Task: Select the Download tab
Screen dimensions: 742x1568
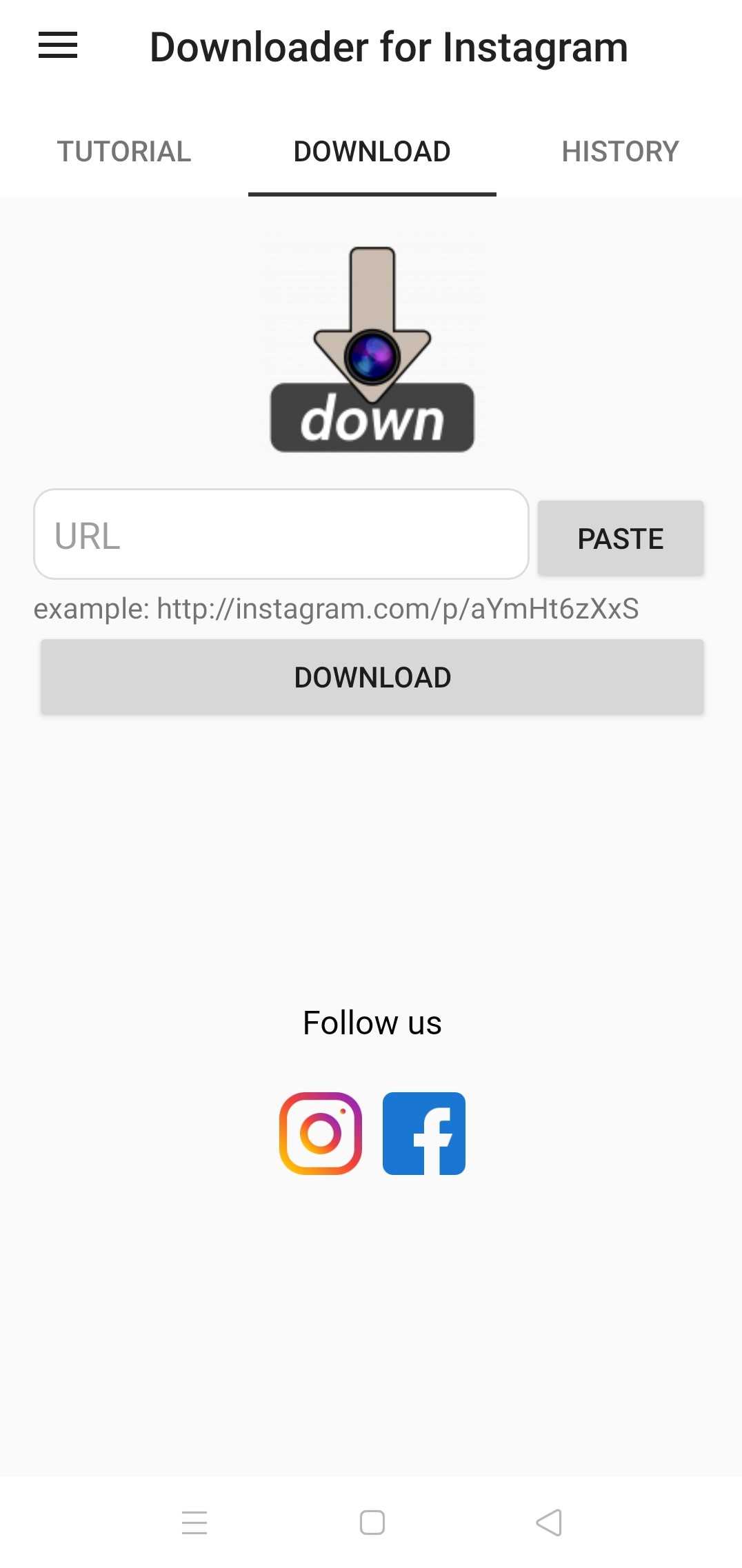Action: (x=372, y=152)
